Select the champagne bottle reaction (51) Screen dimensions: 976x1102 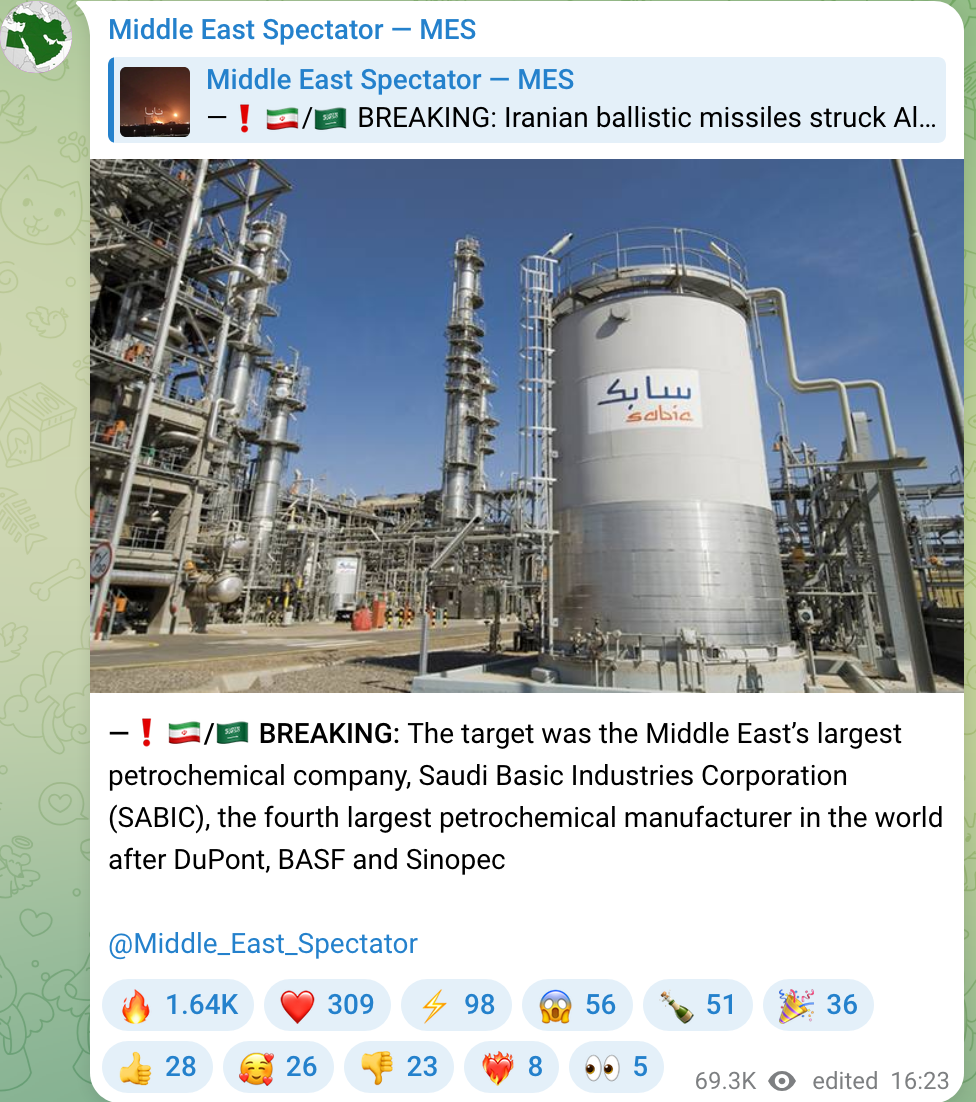(697, 1005)
